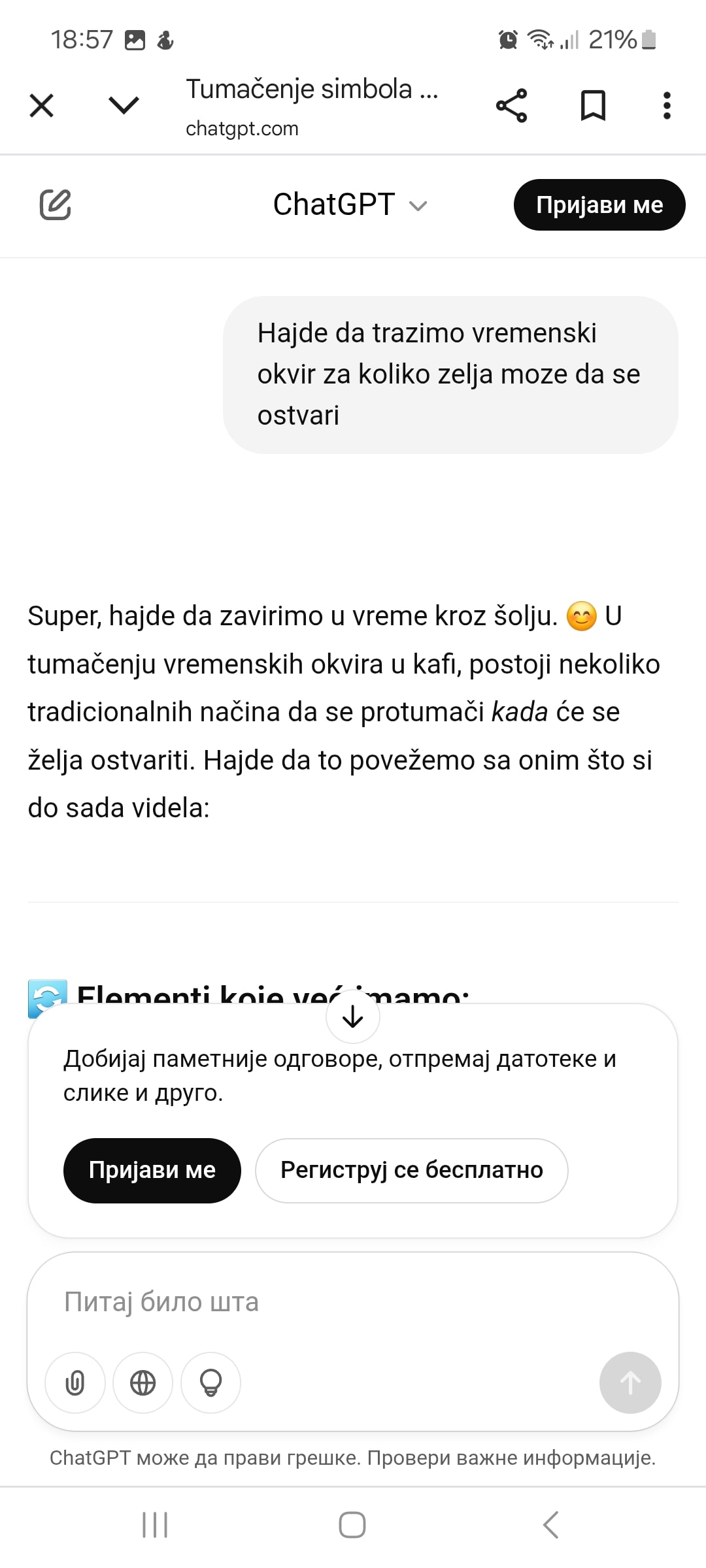
Task: Focus the Питај било шта input
Action: [353, 1301]
